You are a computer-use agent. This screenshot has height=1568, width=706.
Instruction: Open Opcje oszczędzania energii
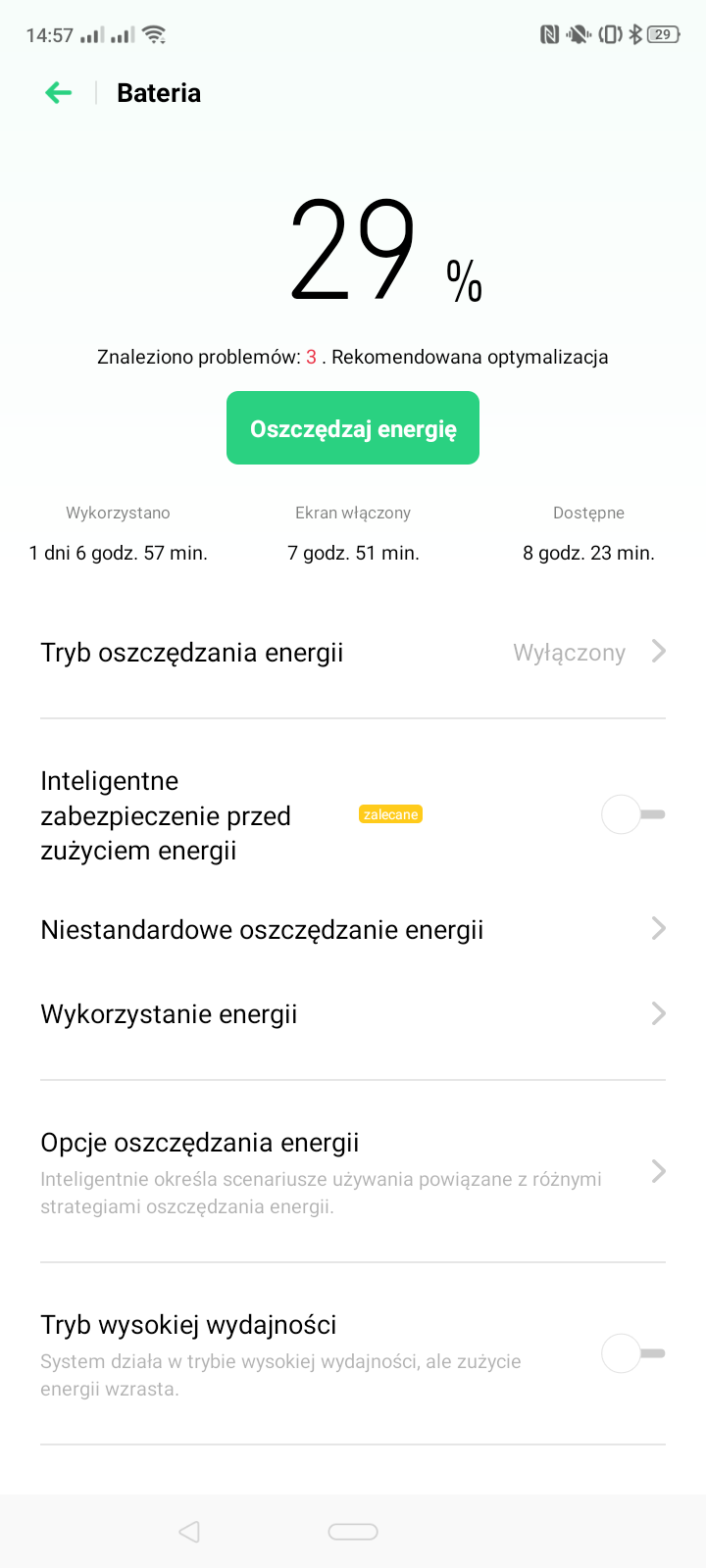(x=353, y=1172)
